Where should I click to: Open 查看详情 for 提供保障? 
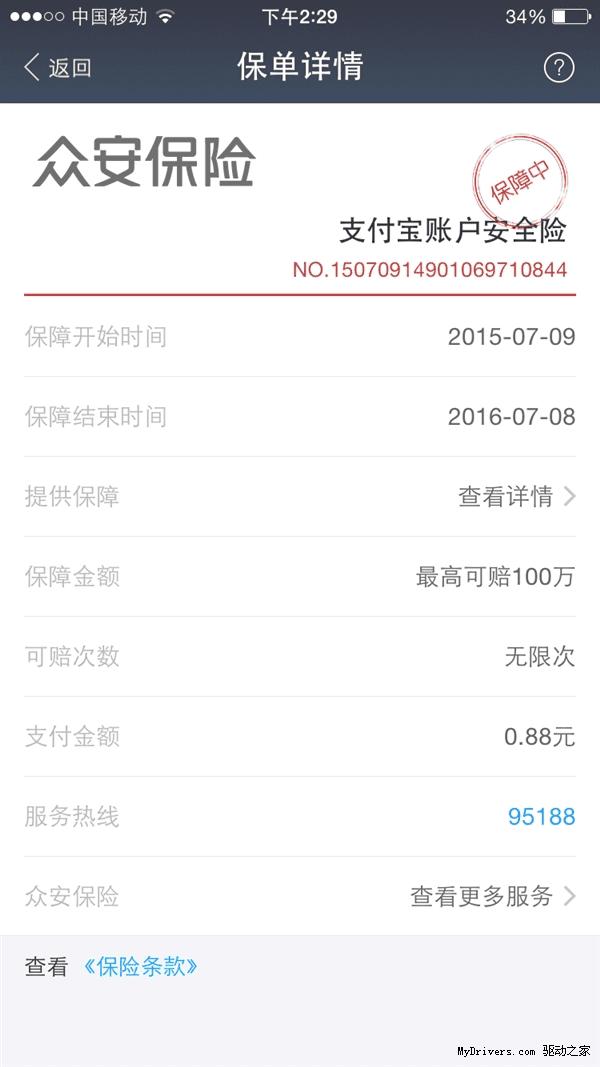[516, 497]
